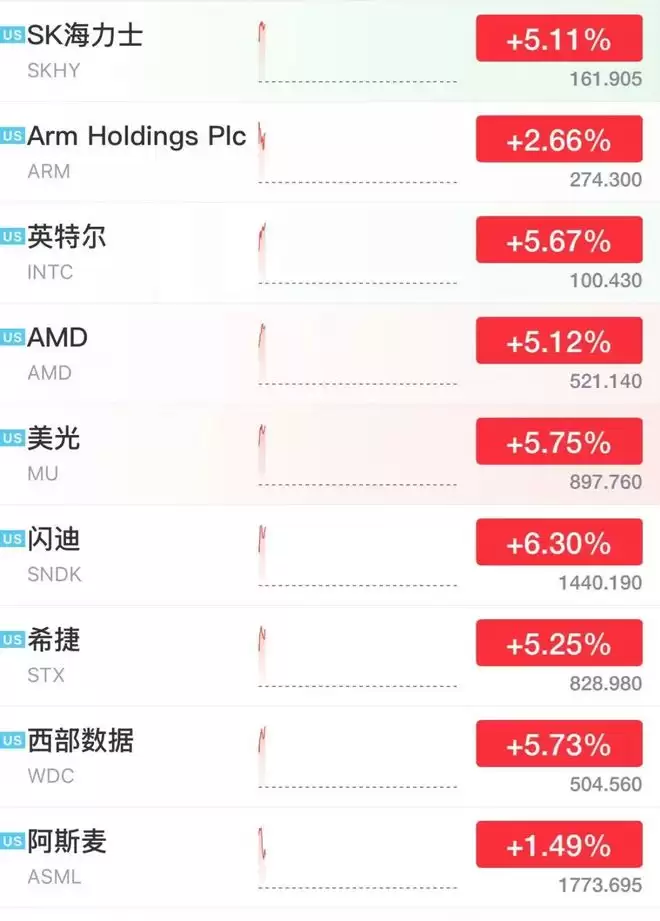Image resolution: width=660 pixels, height=921 pixels.
Task: View 闪迪 SNDK stock details
Action: pyautogui.click(x=330, y=555)
